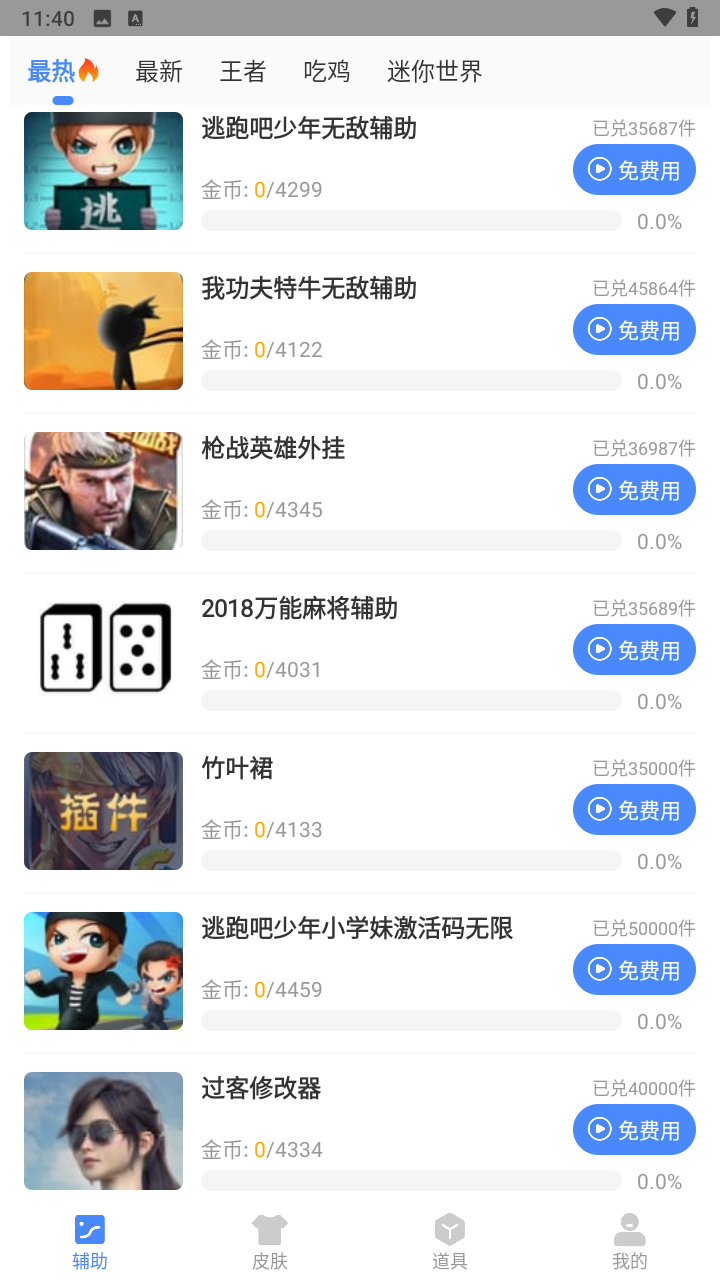Click the play icon on 逃跑吧少年无敌辅助 button
The image size is (720, 1280).
599,169
